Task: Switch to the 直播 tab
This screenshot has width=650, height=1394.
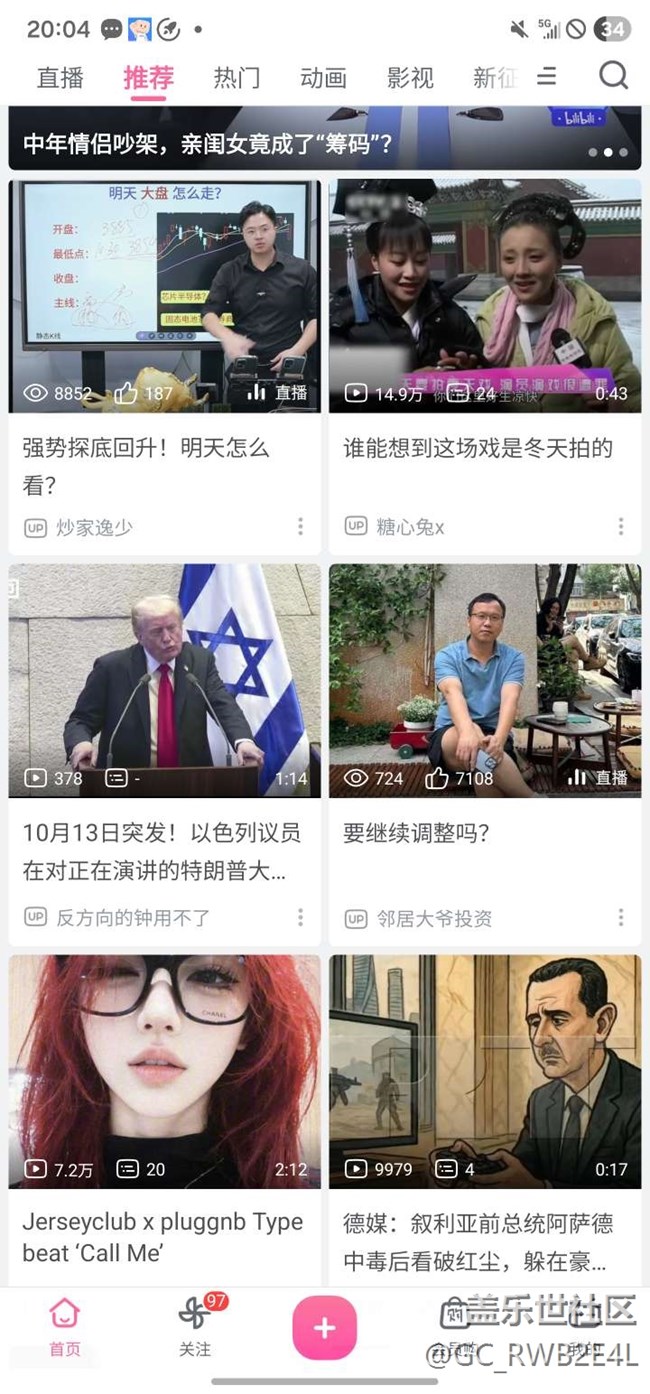Action: tap(60, 78)
